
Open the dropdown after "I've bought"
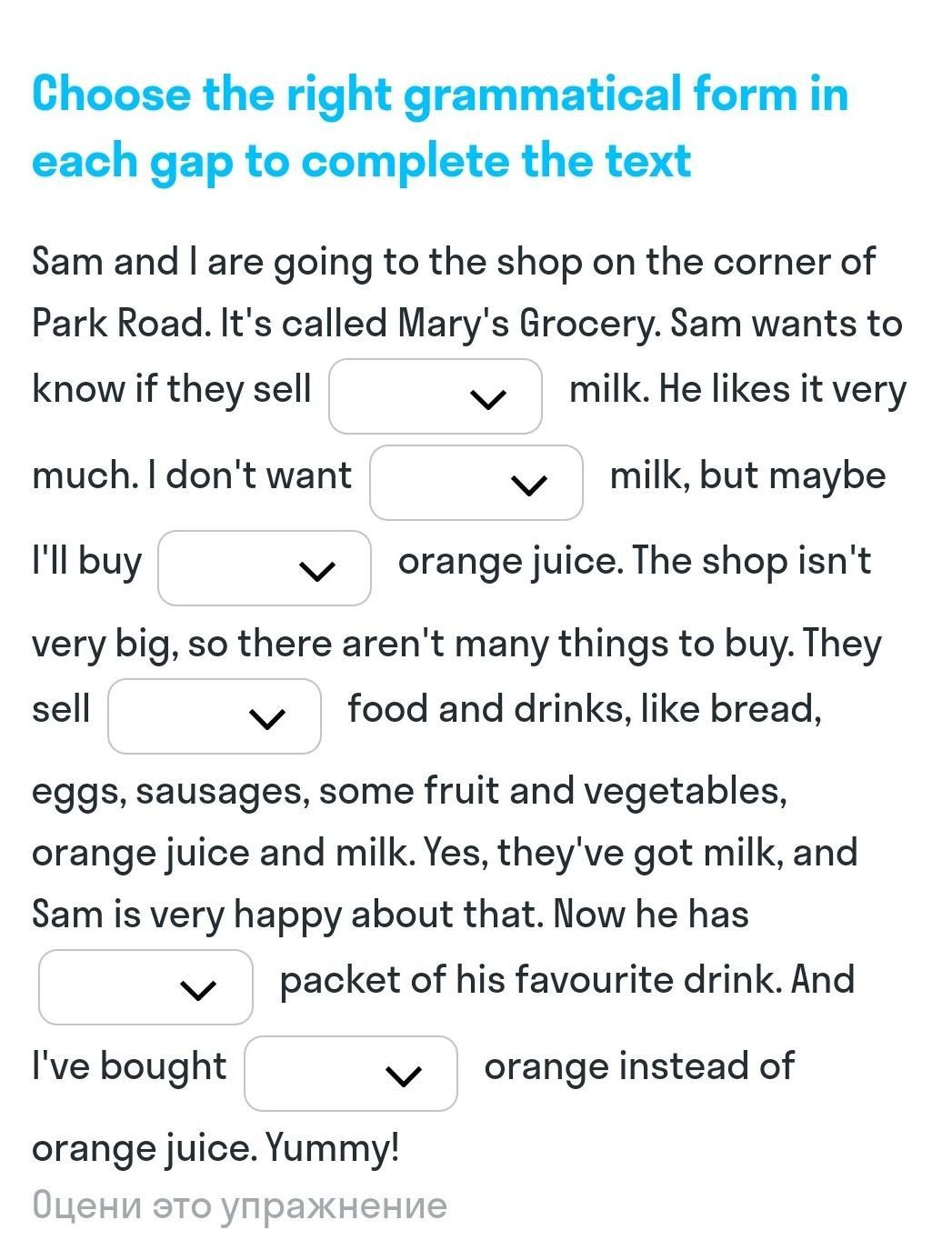[x=350, y=1074]
